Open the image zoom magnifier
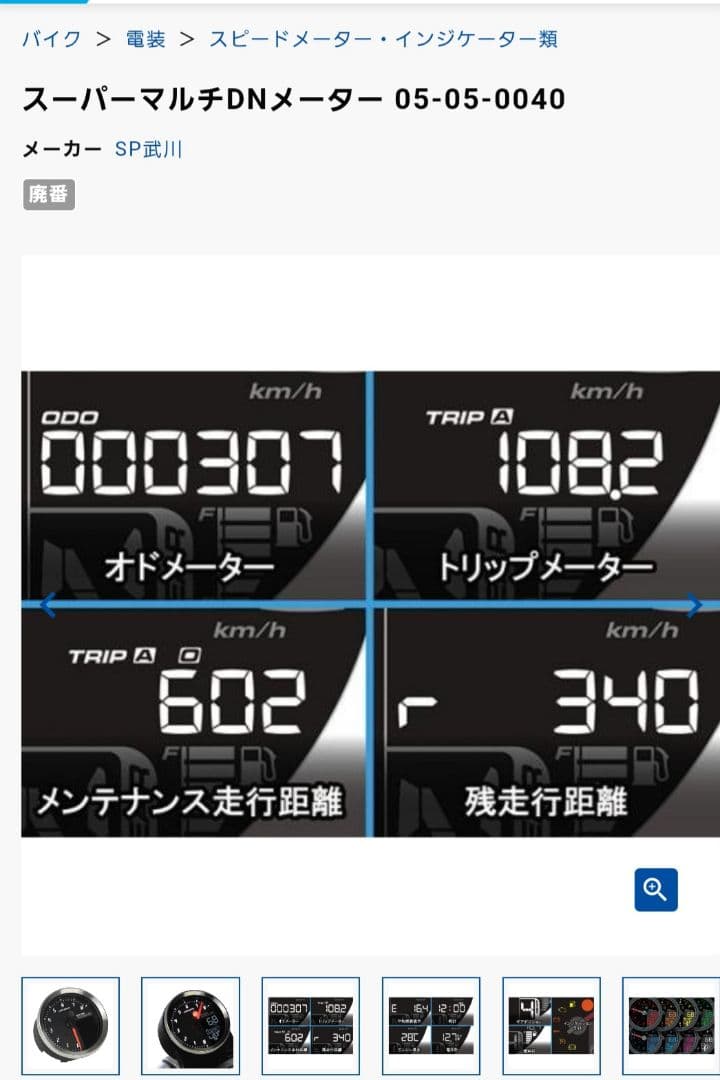Image resolution: width=720 pixels, height=1080 pixels. pyautogui.click(x=655, y=889)
